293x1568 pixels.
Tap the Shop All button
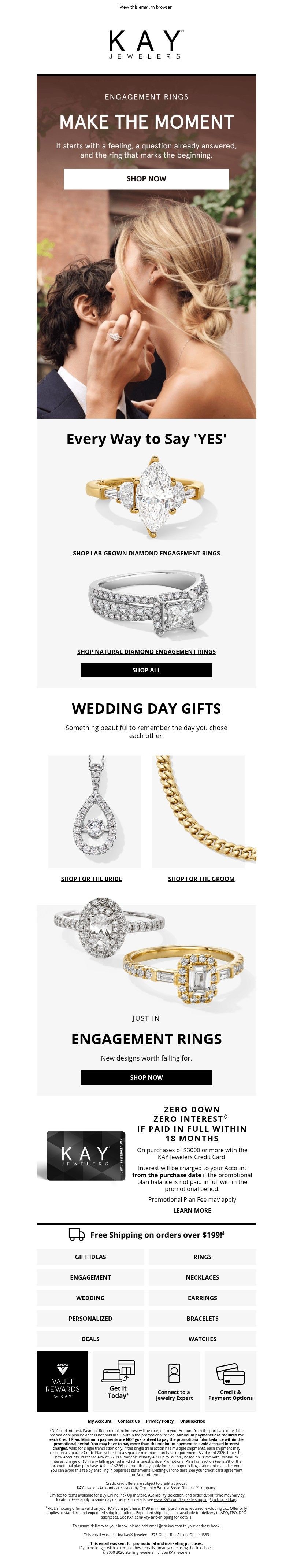pyautogui.click(x=146, y=670)
